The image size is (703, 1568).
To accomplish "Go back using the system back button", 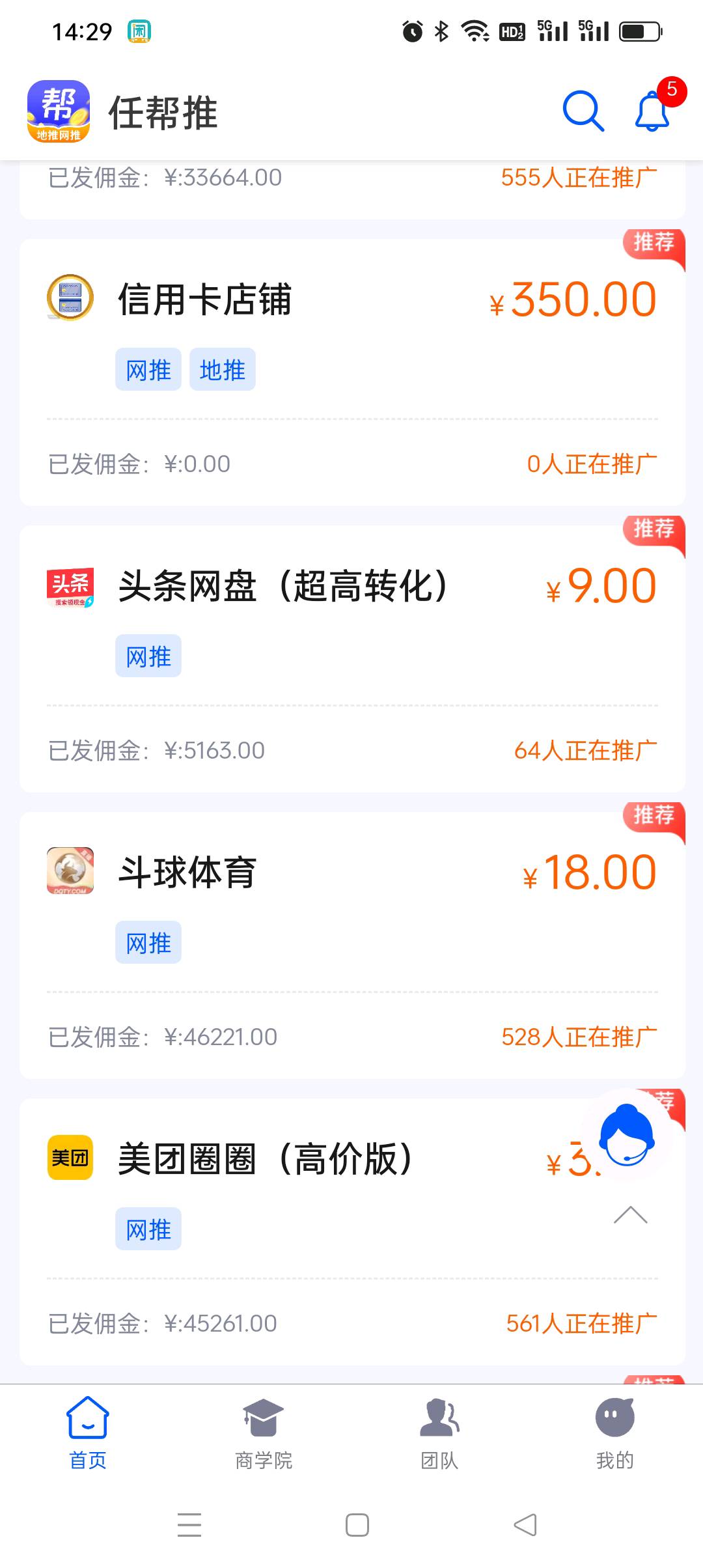I will point(525,1525).
